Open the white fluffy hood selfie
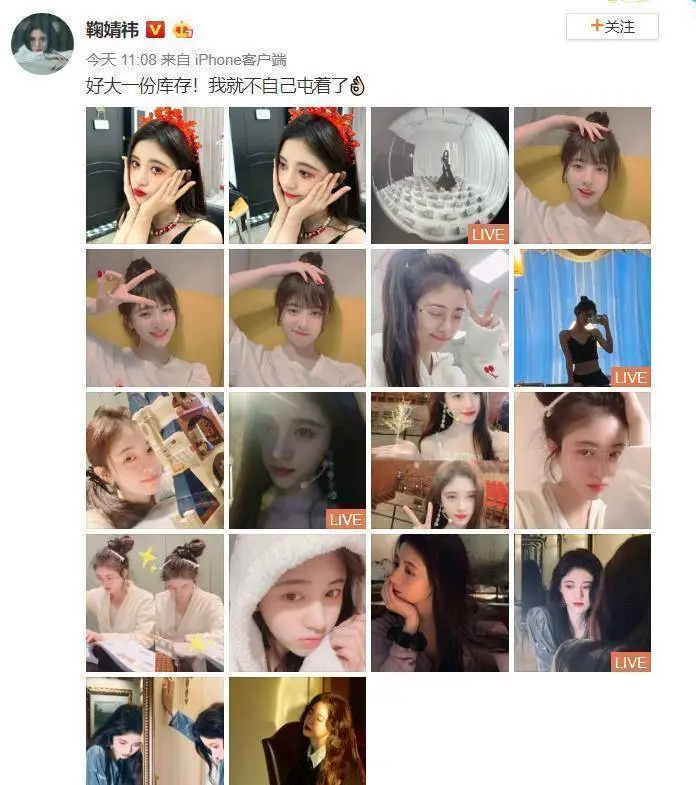This screenshot has width=696, height=785. click(297, 602)
